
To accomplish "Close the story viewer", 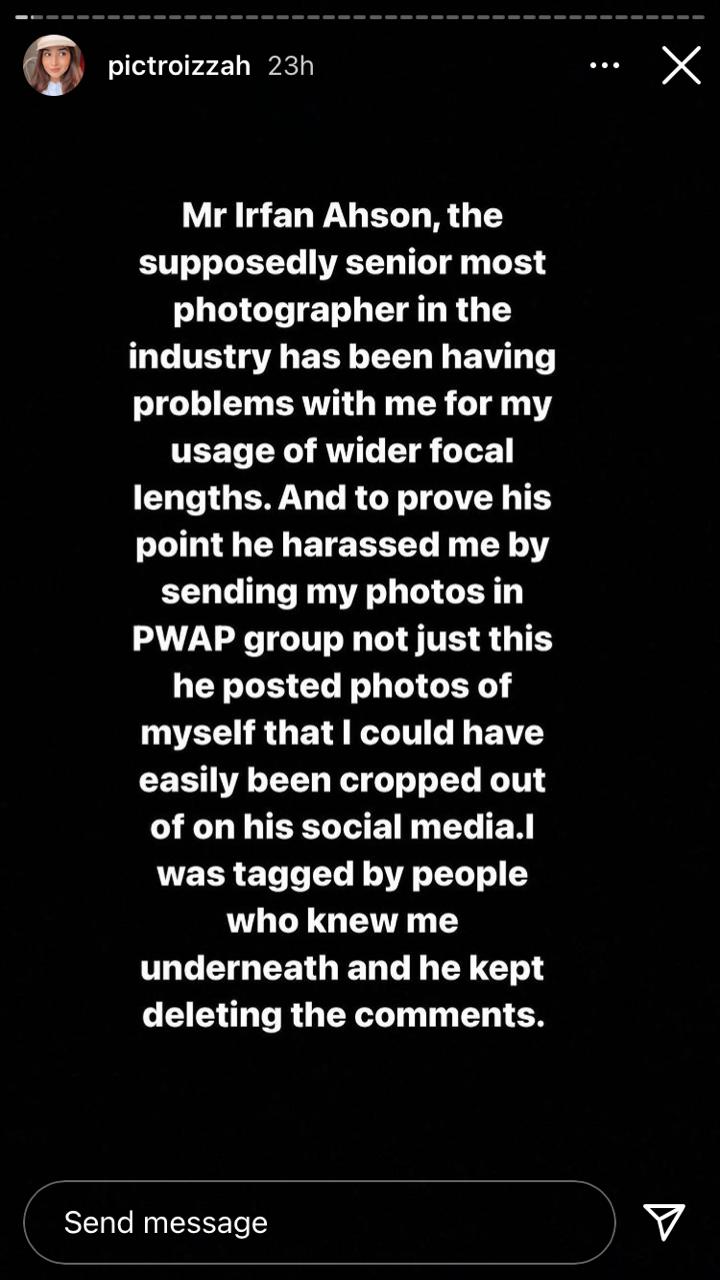I will point(681,66).
